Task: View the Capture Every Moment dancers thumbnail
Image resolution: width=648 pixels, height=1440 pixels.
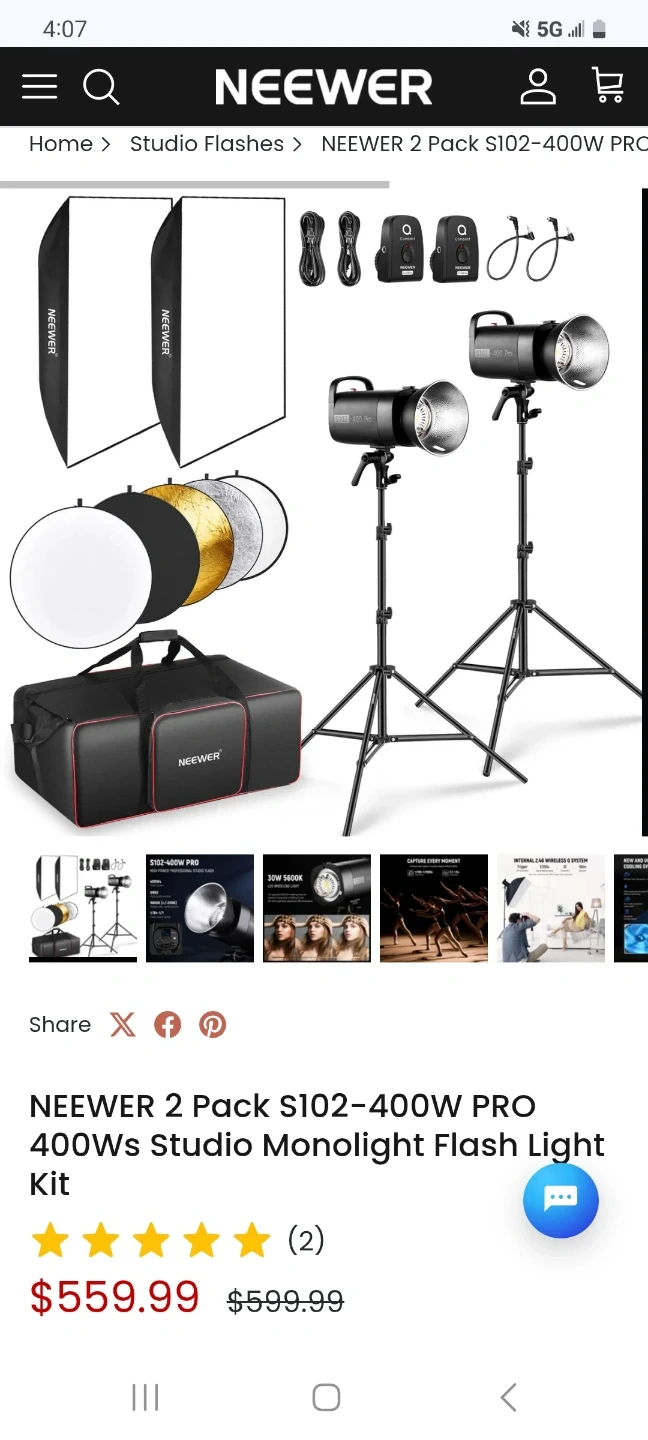Action: pos(434,908)
